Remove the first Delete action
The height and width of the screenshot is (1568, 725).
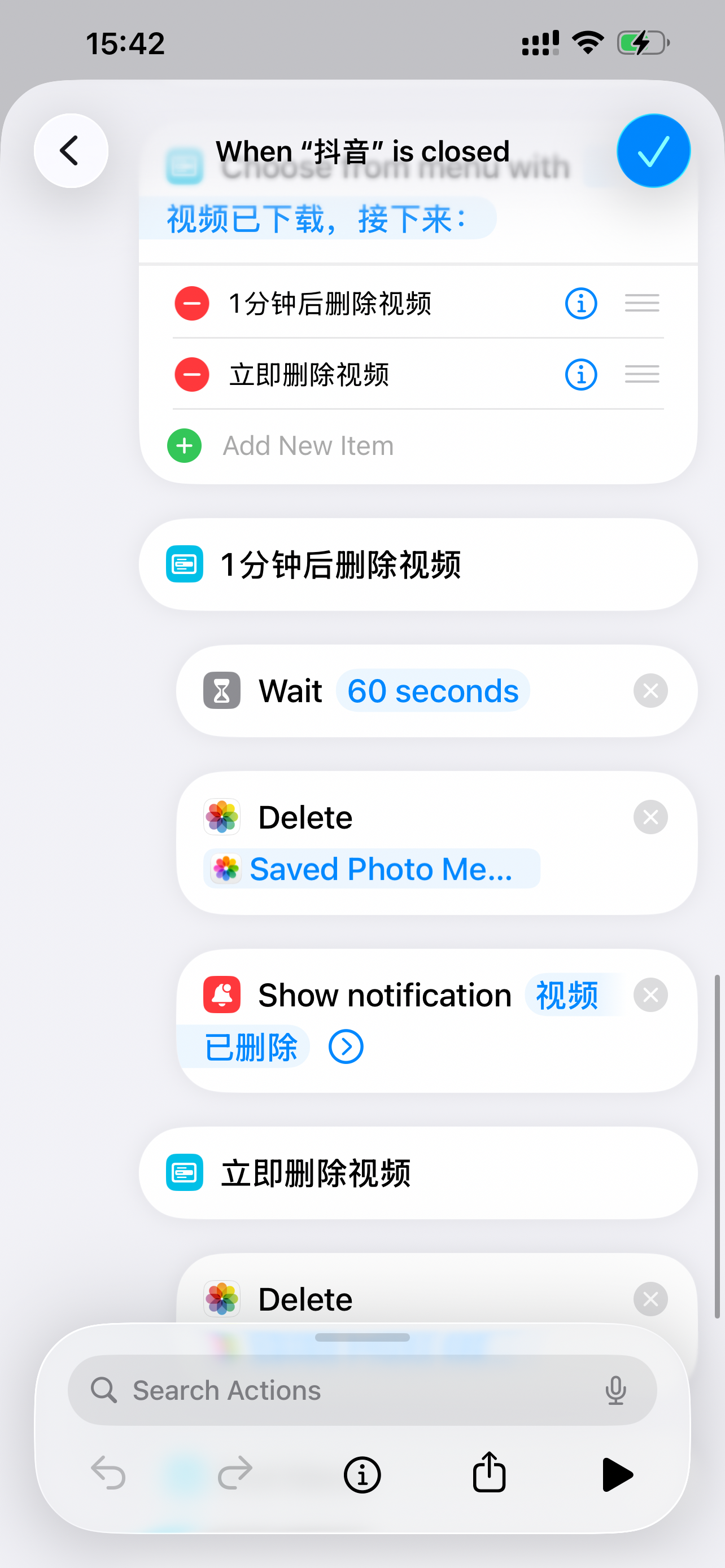click(650, 817)
